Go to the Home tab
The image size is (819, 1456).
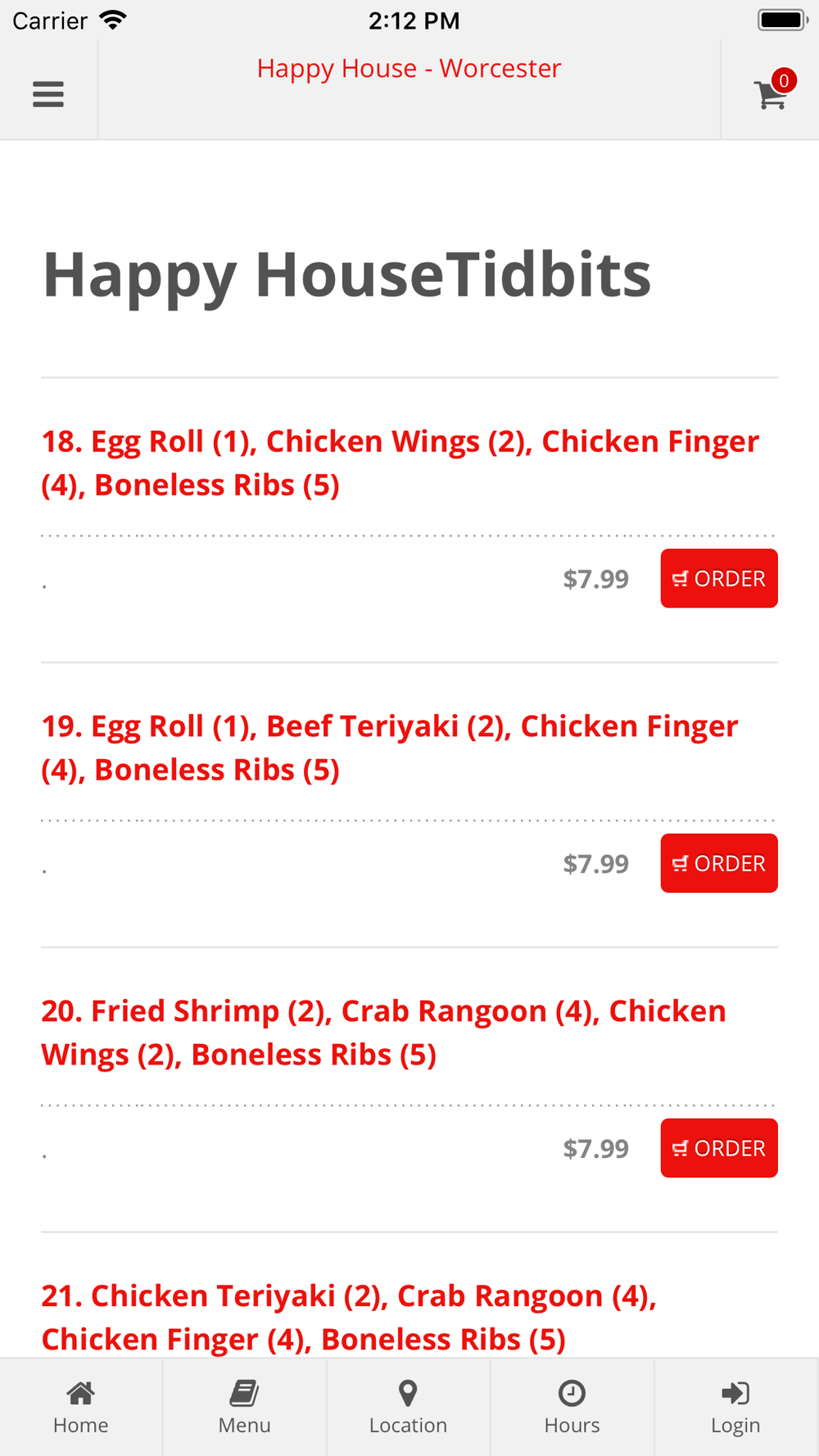pos(81,1407)
